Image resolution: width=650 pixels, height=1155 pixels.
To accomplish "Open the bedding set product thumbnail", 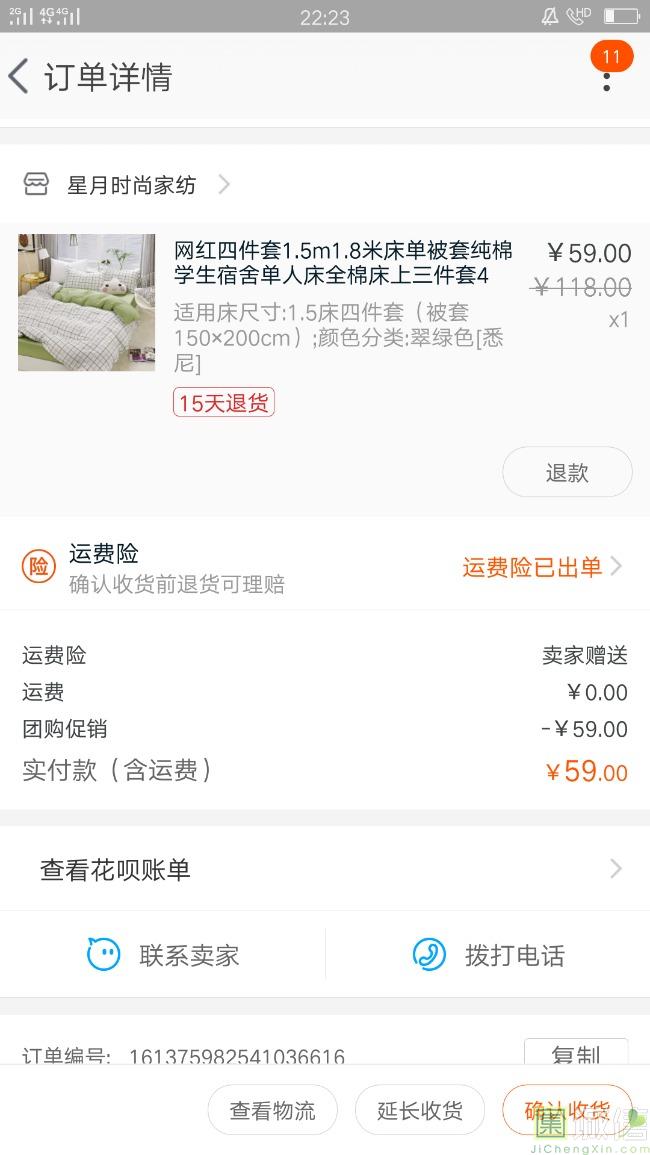I will (x=87, y=302).
